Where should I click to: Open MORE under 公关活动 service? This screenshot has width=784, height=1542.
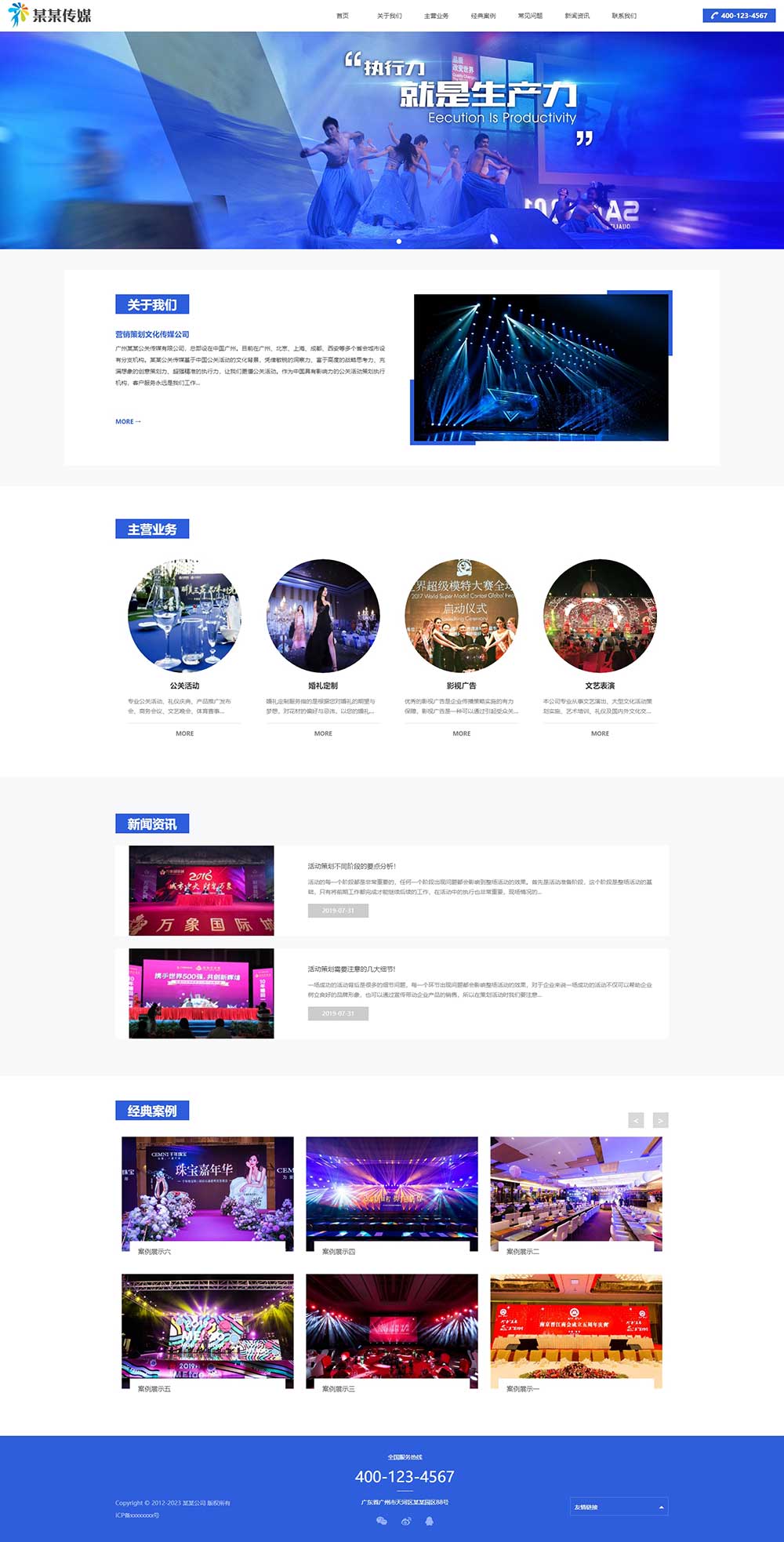tap(184, 733)
